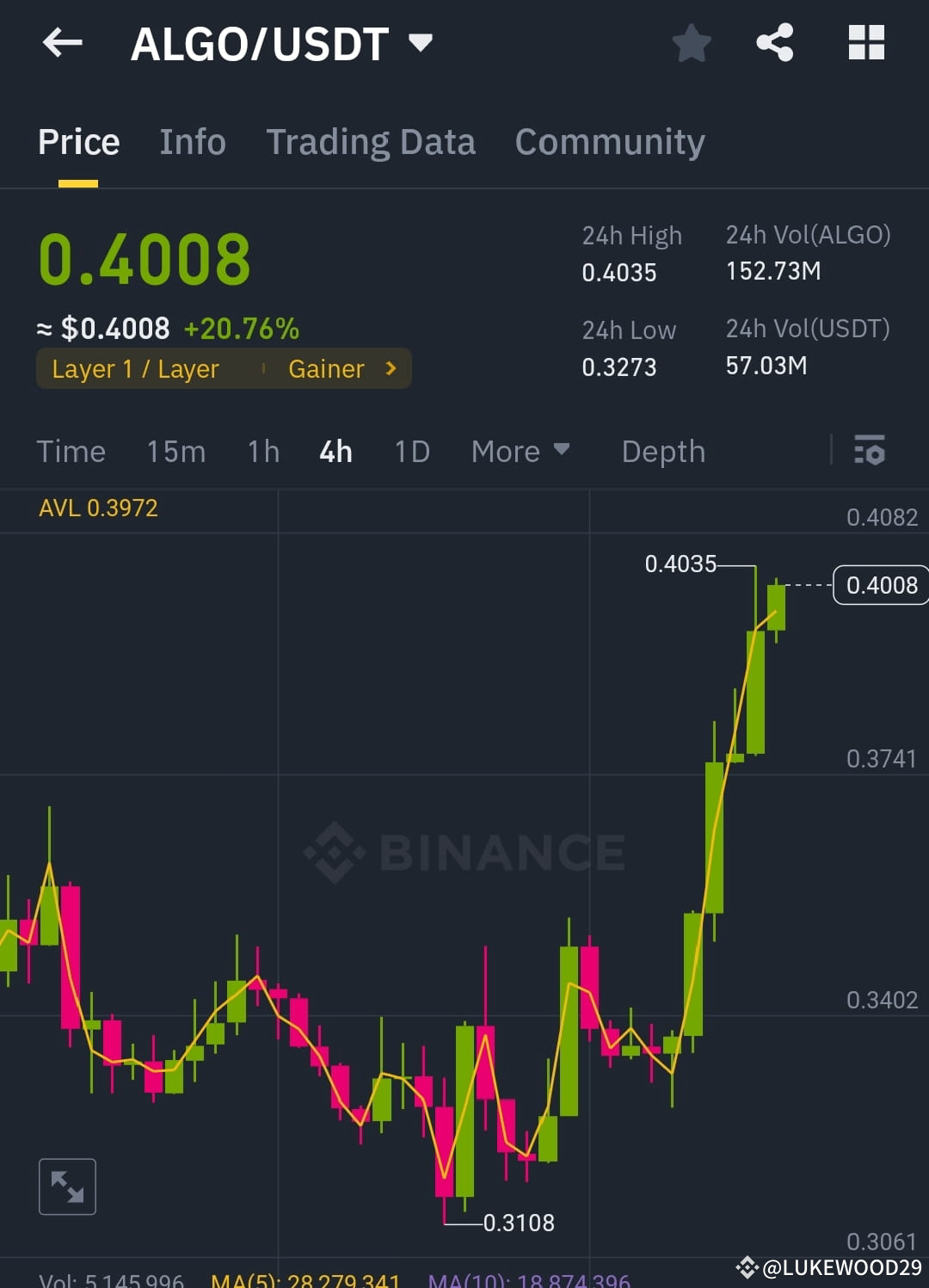Open the Community tab
The image size is (929, 1288).
point(609,141)
